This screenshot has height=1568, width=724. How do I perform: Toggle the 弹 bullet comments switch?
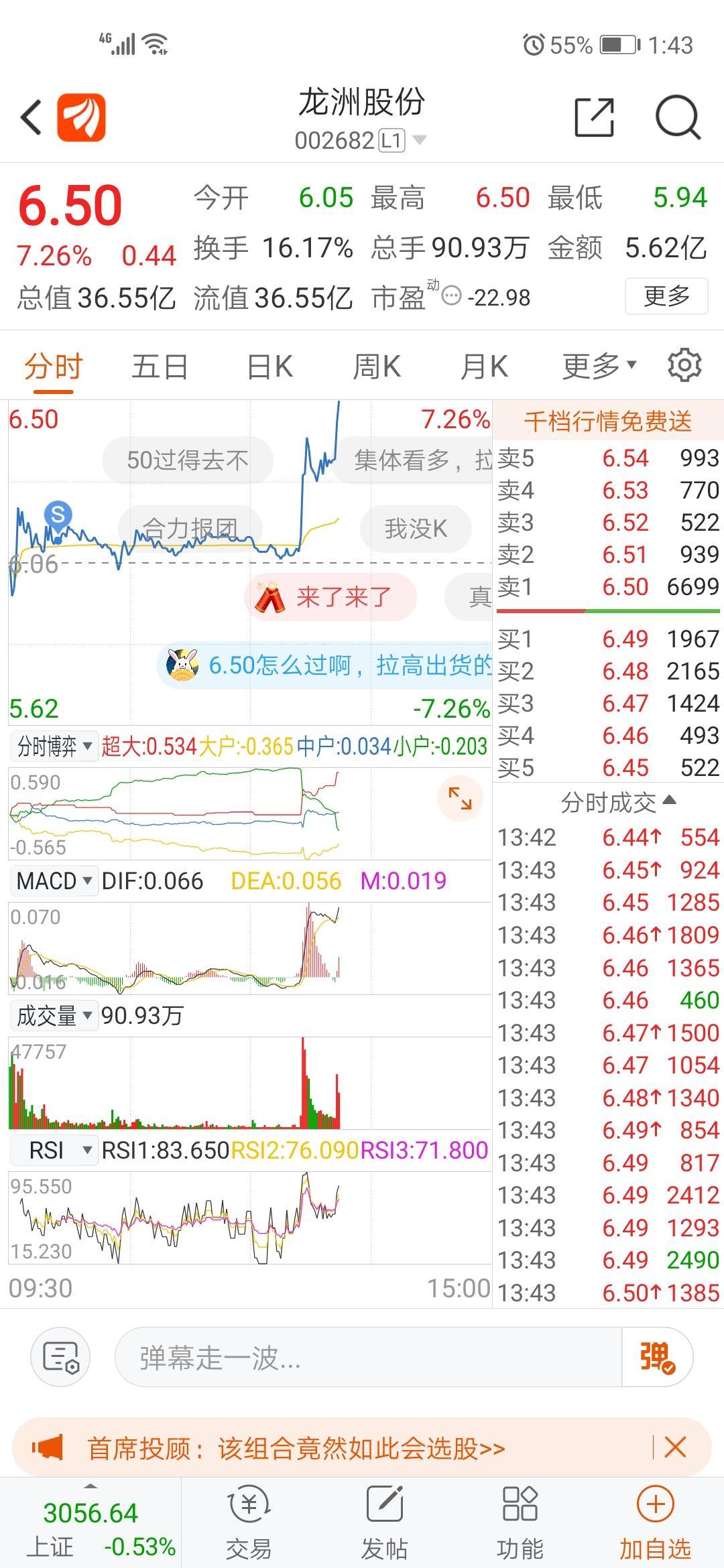point(657,1358)
